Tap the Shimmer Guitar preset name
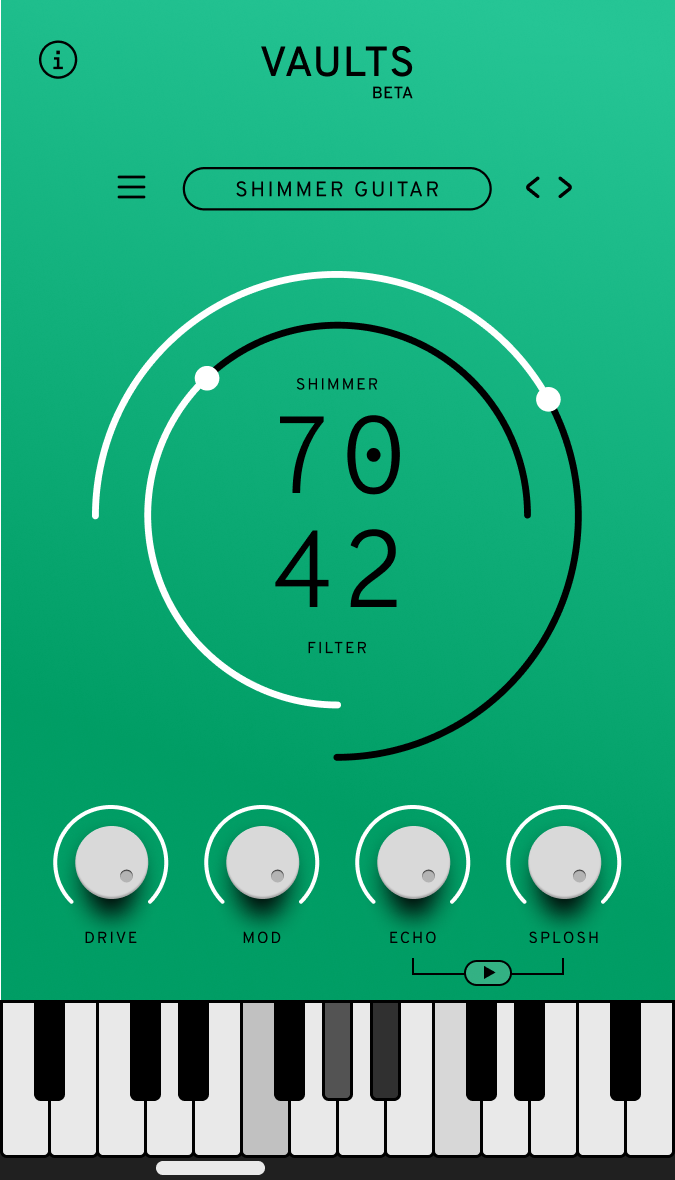Viewport: 675px width, 1180px height. (x=337, y=189)
